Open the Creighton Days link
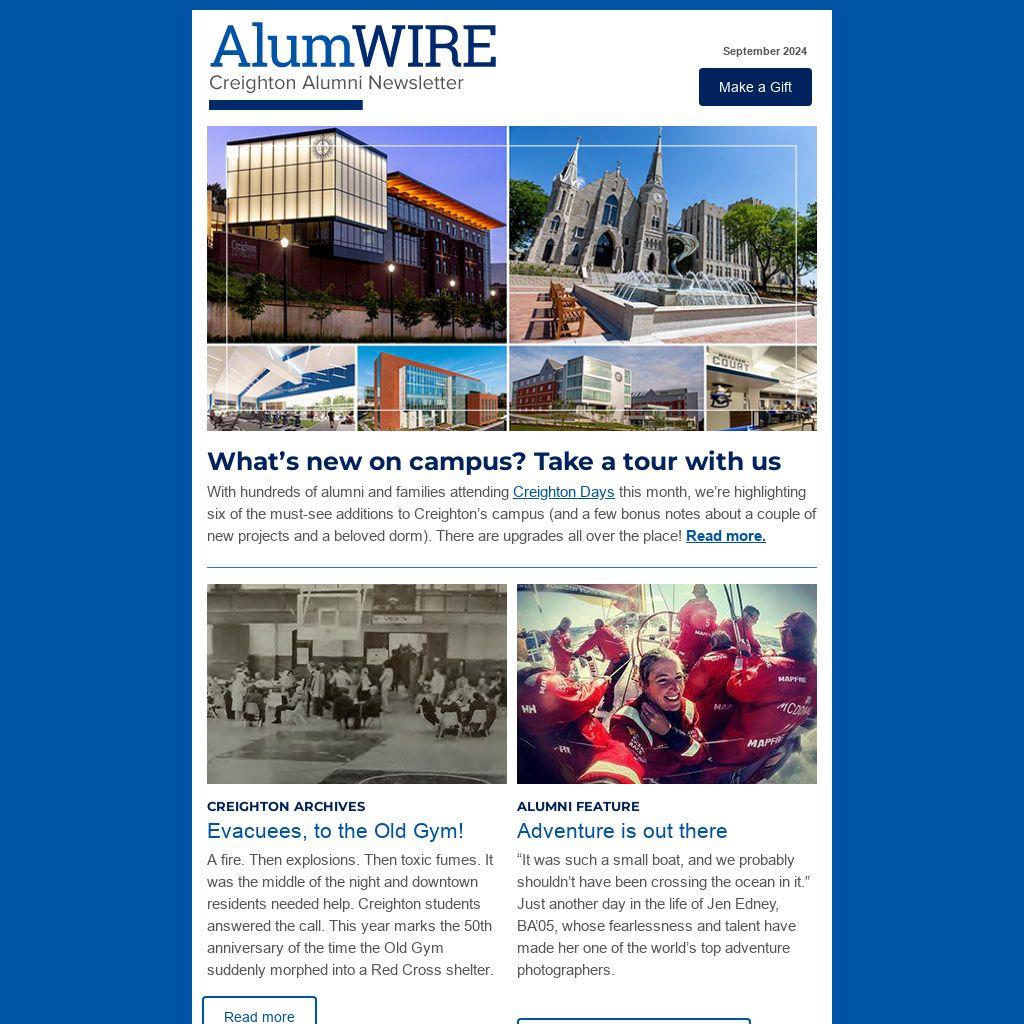The width and height of the screenshot is (1024, 1024). tap(563, 492)
